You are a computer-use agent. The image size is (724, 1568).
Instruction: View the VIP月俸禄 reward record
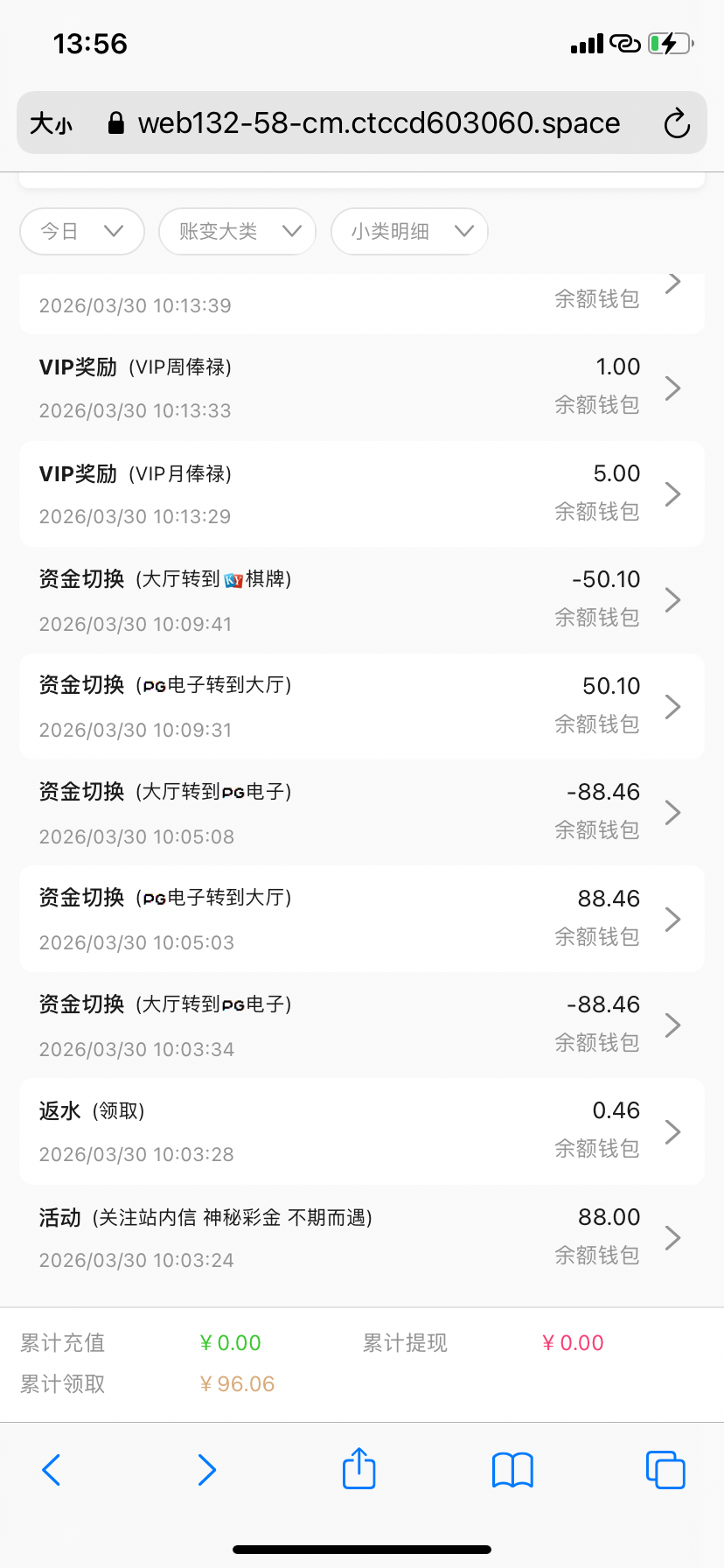coord(362,494)
